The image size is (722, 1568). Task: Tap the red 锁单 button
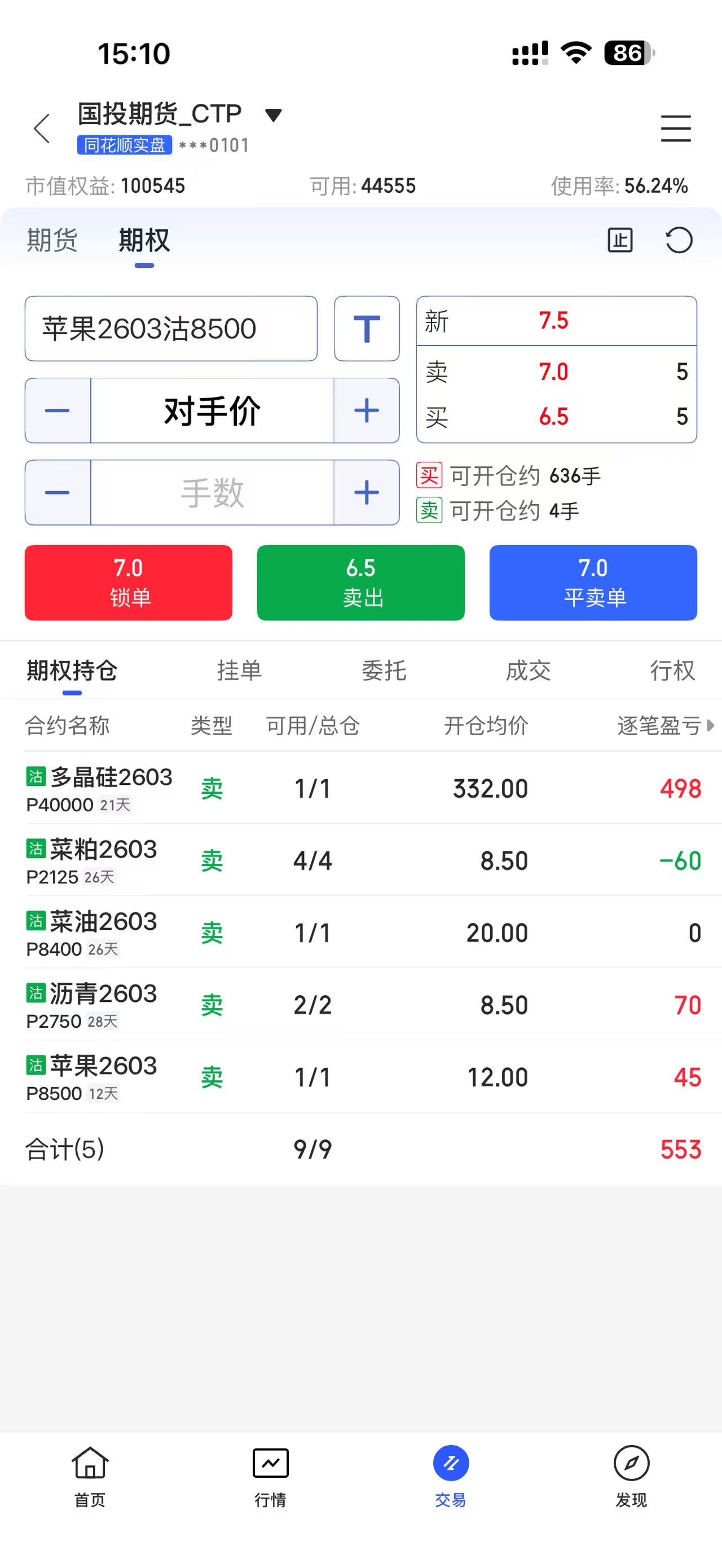click(x=129, y=582)
